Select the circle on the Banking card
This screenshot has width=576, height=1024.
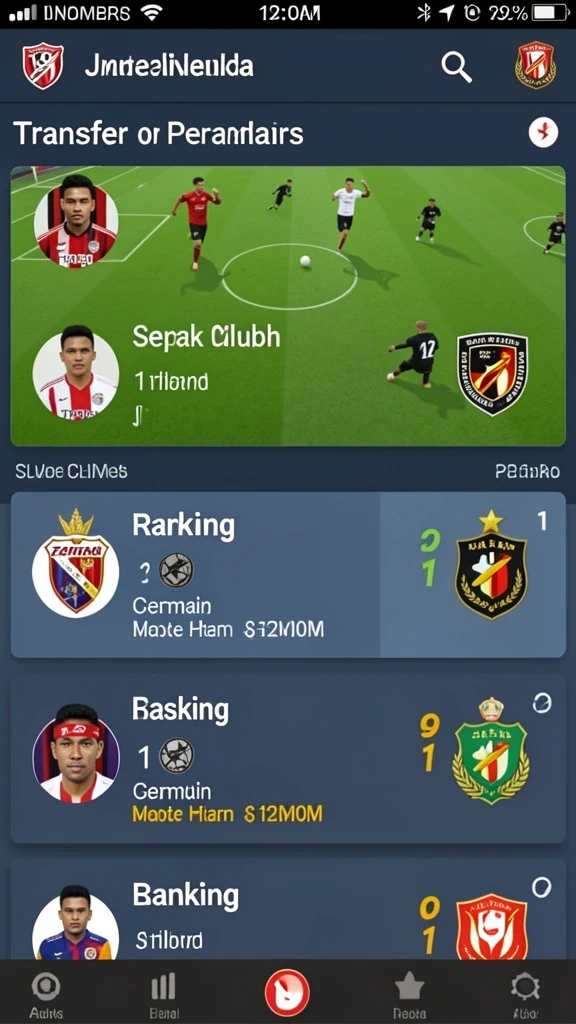pyautogui.click(x=541, y=887)
